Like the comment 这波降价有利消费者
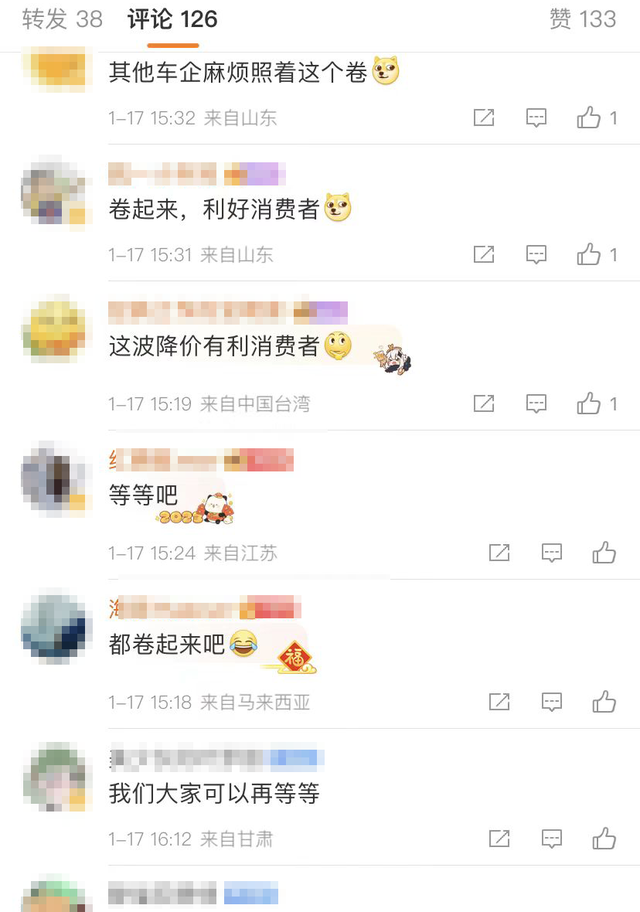640x912 pixels. coord(589,404)
